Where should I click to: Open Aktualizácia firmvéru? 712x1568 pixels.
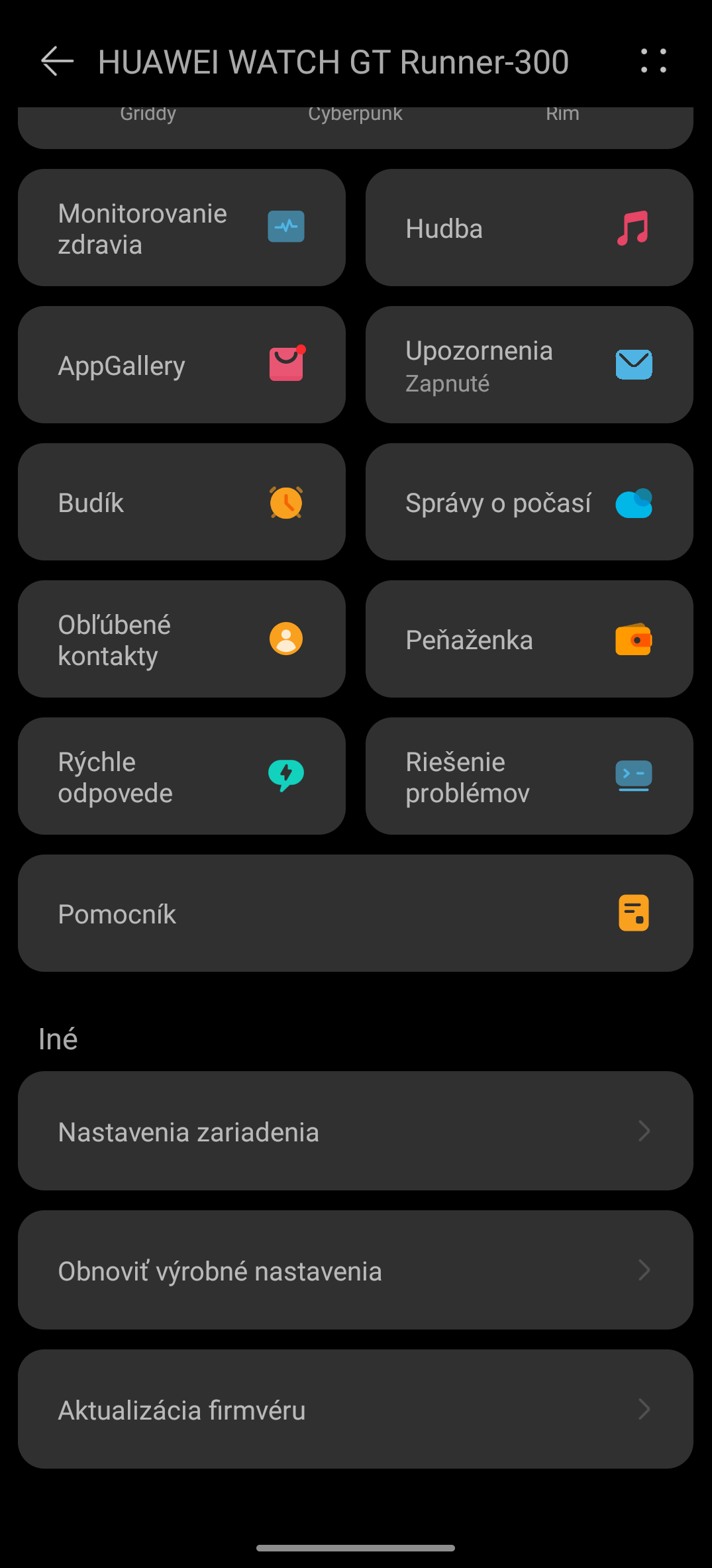point(356,1409)
